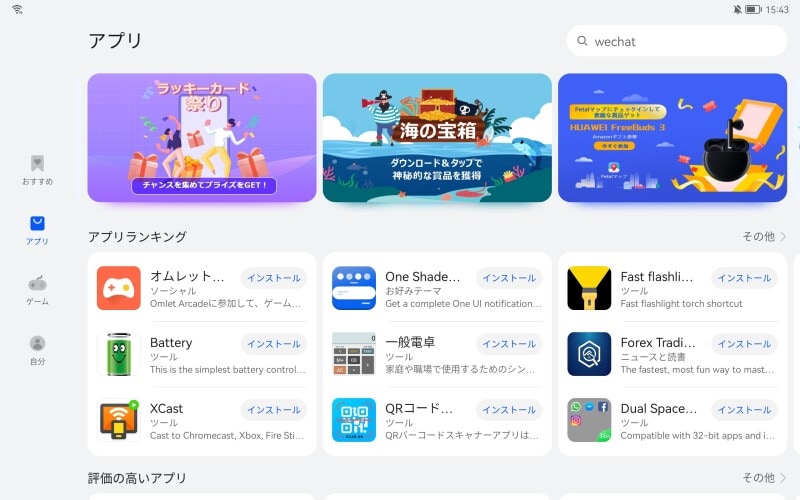This screenshot has width=800, height=500.
Task: Open the ラッキーカード祭り banner
Action: click(x=202, y=137)
